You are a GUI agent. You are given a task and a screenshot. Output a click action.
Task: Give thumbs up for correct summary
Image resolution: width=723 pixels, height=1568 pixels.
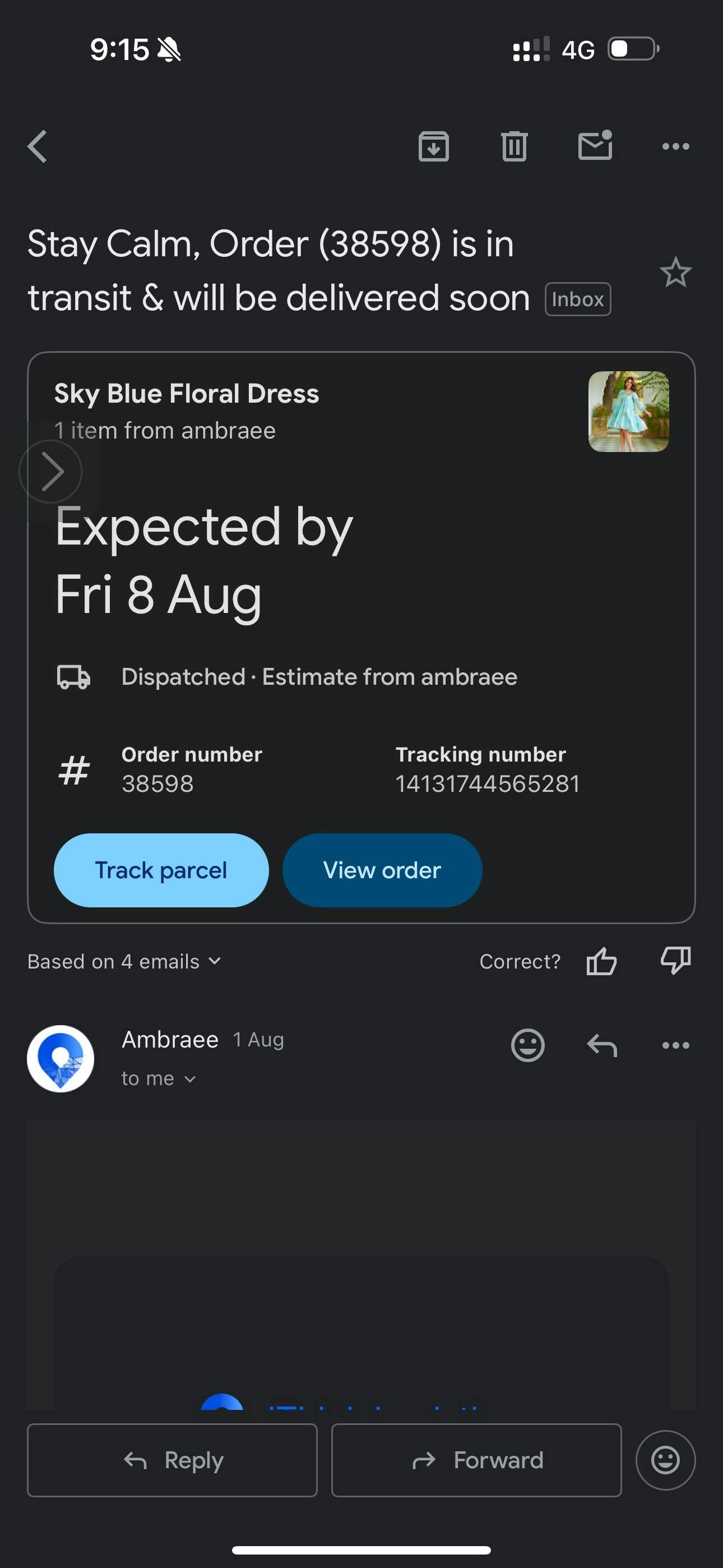point(601,961)
